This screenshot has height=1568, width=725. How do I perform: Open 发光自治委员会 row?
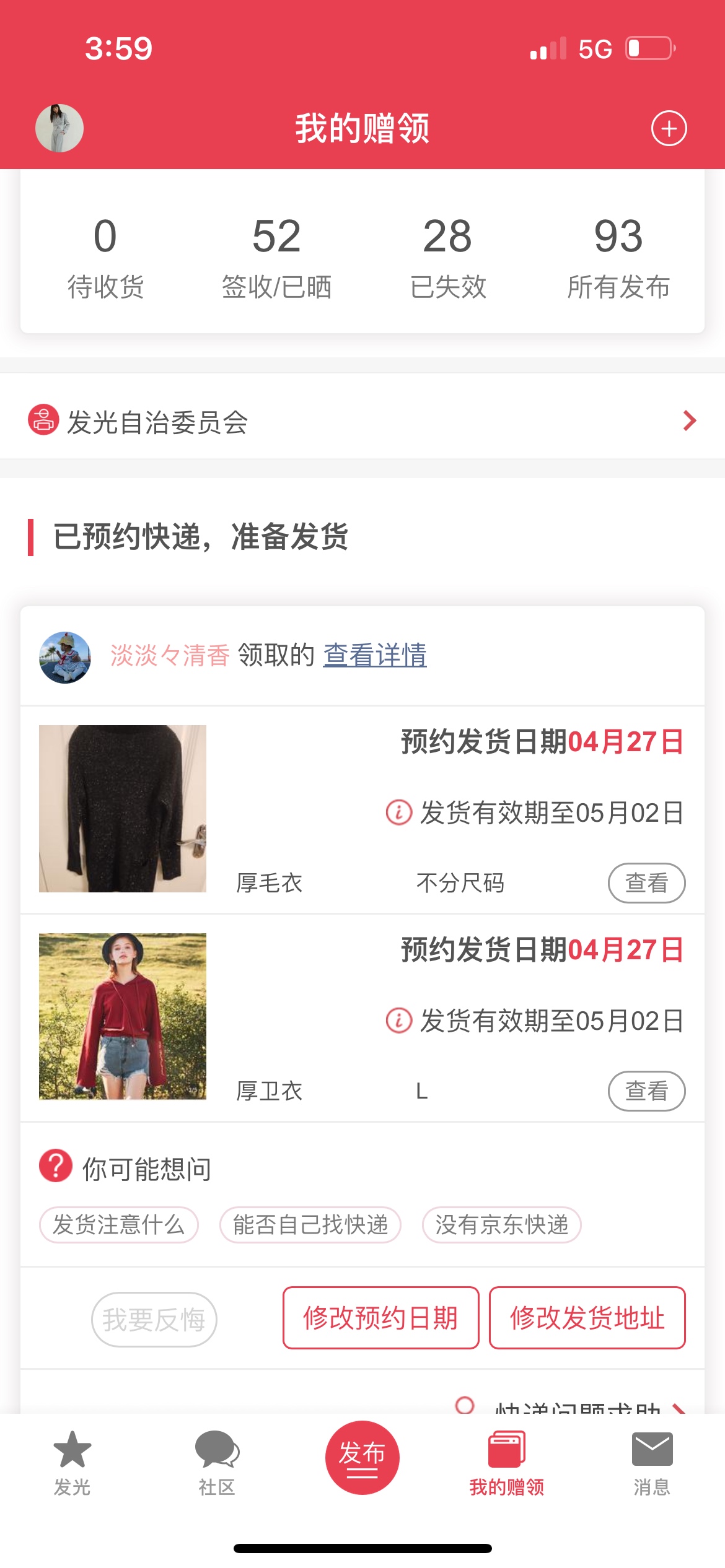click(x=362, y=422)
